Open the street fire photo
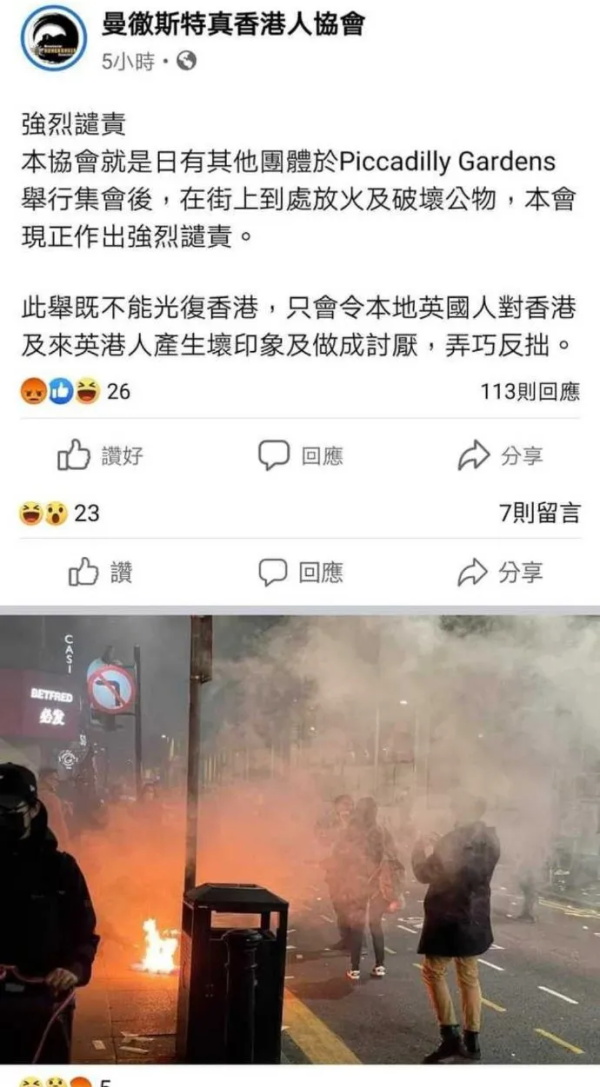The width and height of the screenshot is (600, 1087). point(300,840)
